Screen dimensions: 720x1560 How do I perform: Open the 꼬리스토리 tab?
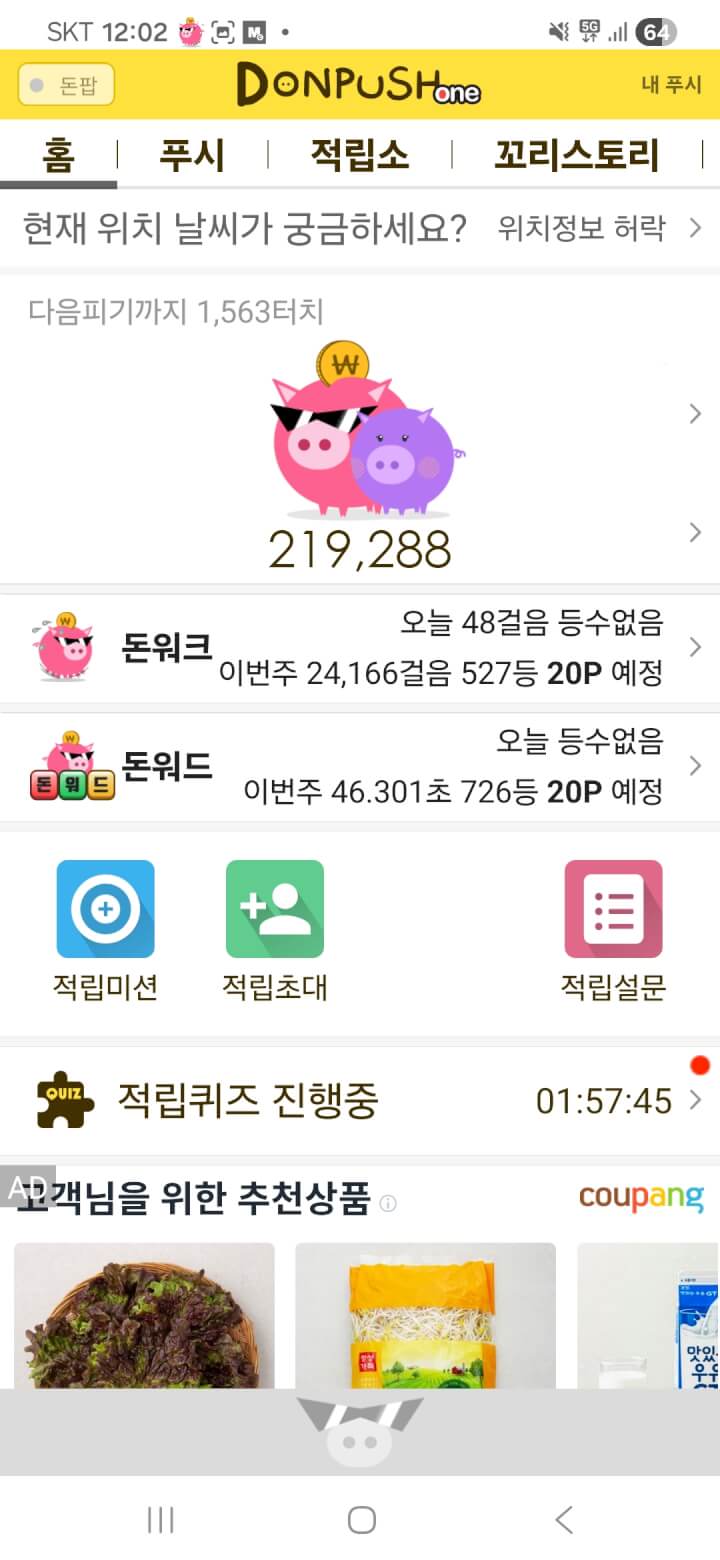pos(577,156)
